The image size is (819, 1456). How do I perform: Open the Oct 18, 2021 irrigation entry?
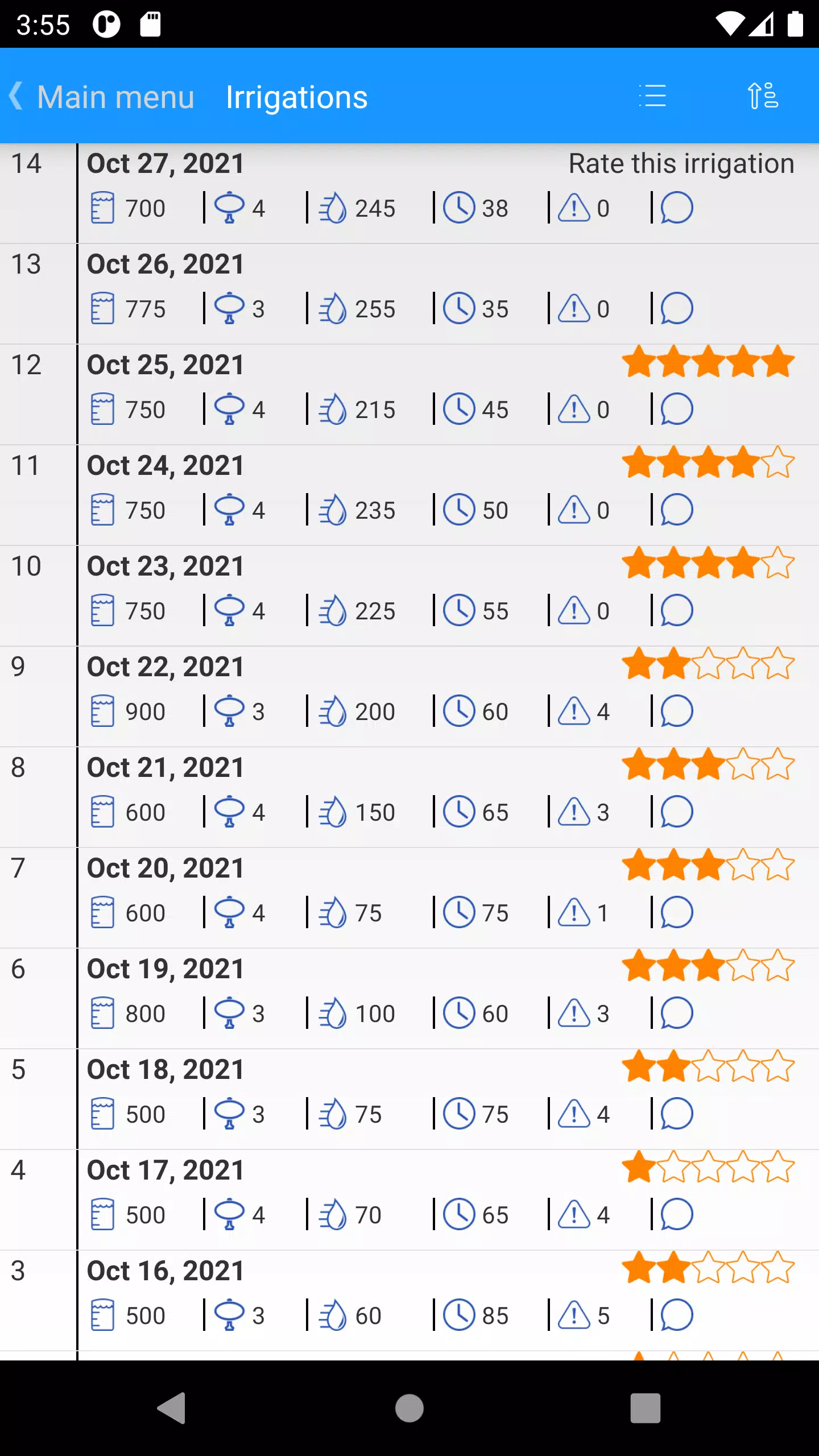[409, 1099]
